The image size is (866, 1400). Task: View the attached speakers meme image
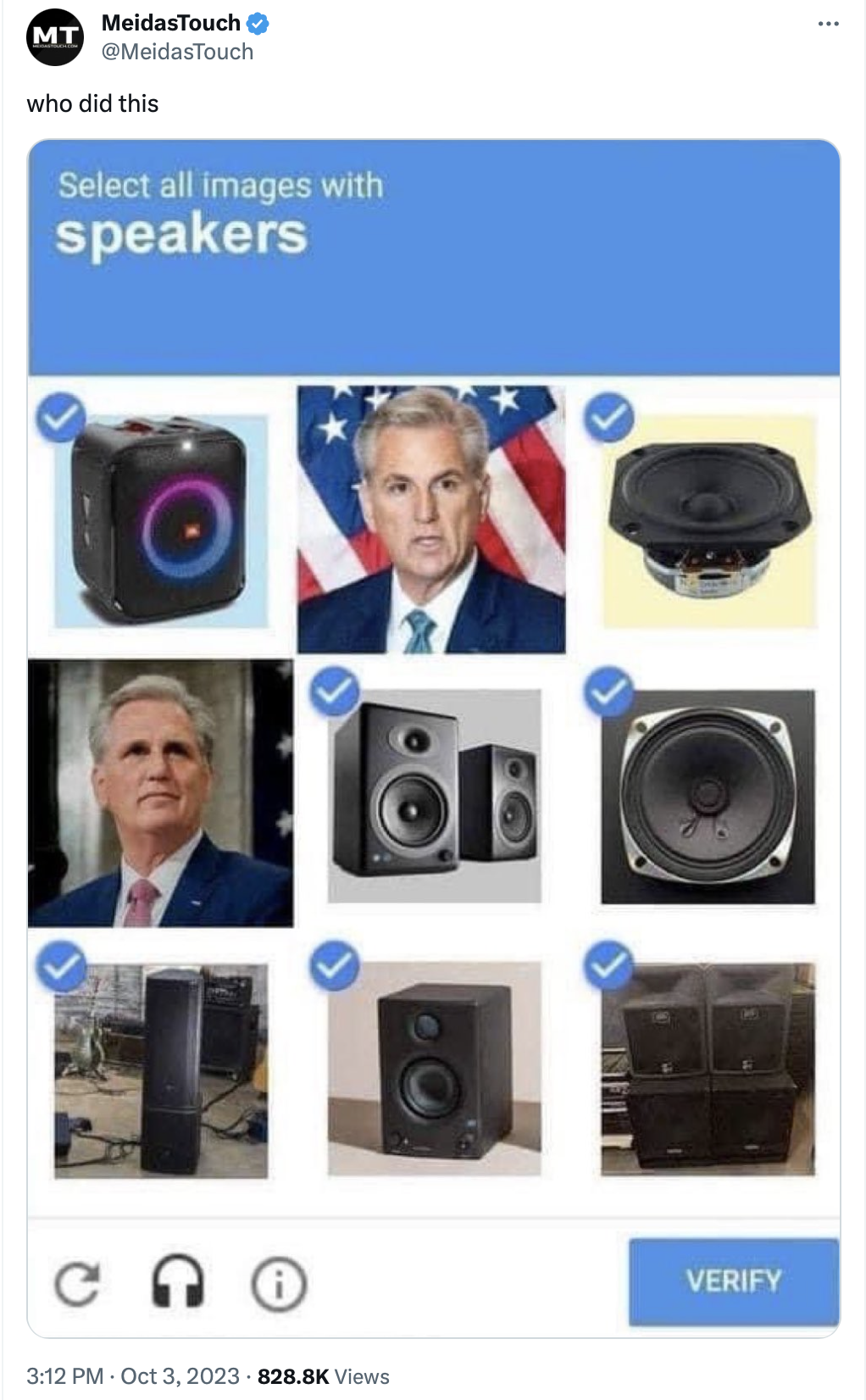(x=433, y=737)
